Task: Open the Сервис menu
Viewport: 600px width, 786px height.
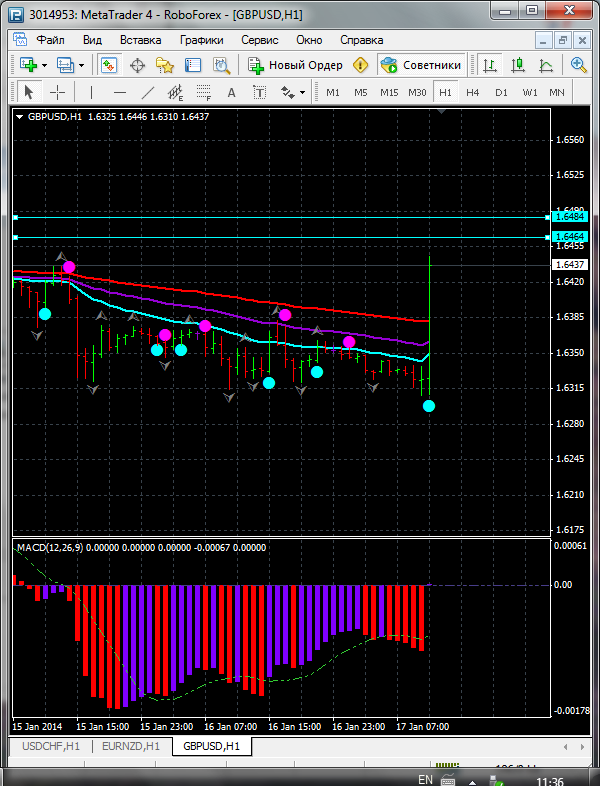Action: coord(260,40)
